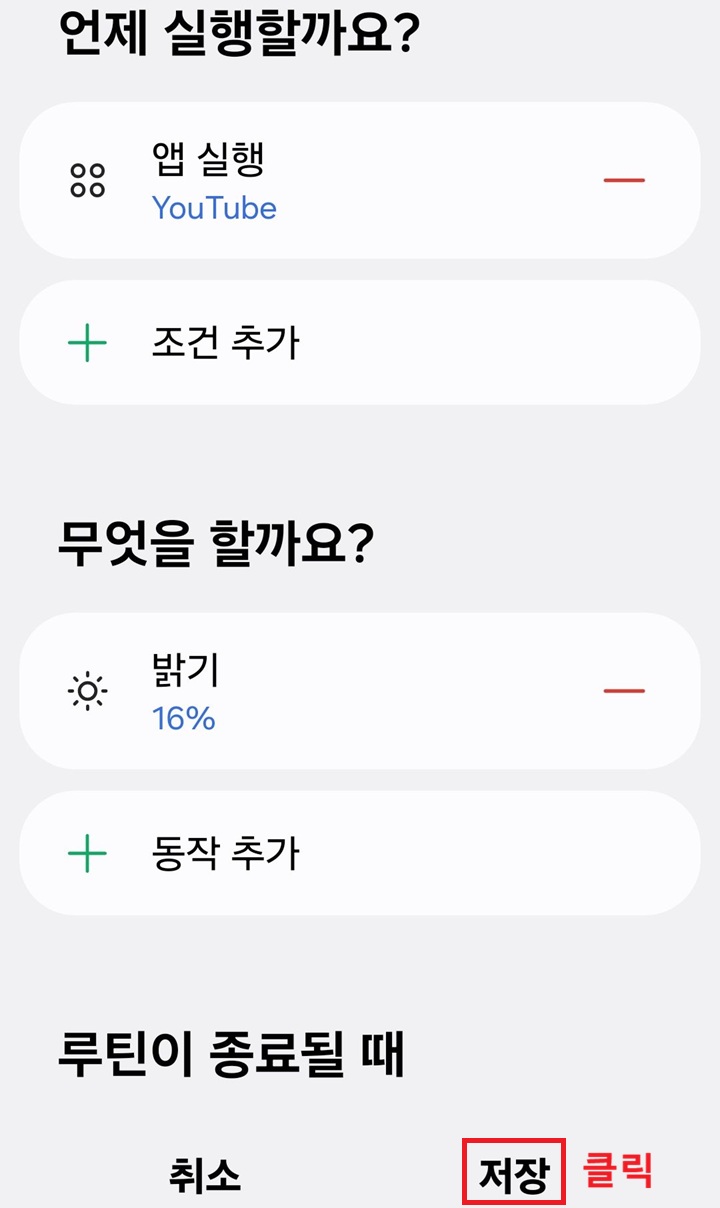The height and width of the screenshot is (1208, 720).
Task: Expand the 동작 추가 row to add an action
Action: click(x=300, y=853)
